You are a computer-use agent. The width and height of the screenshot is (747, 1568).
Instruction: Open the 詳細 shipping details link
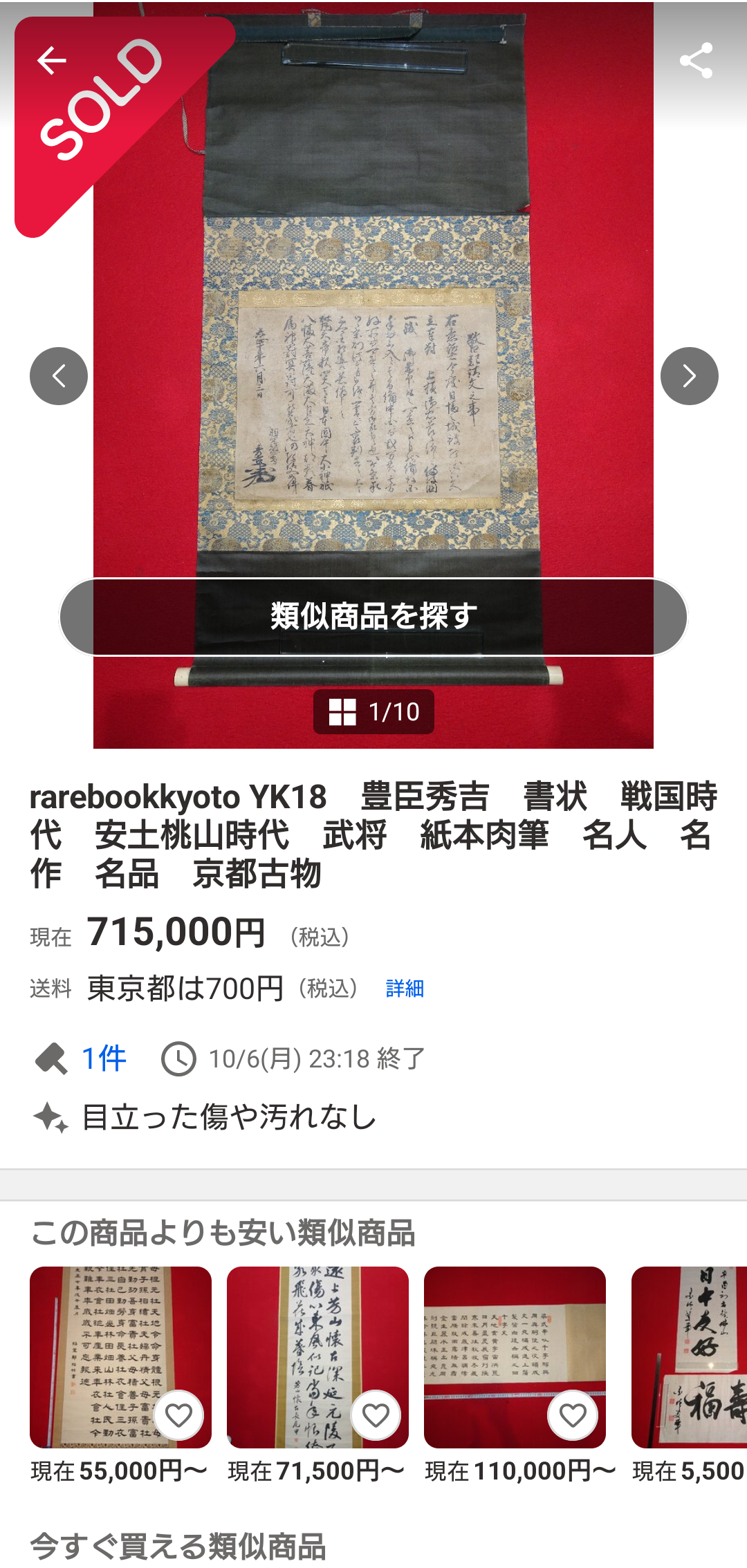(405, 989)
